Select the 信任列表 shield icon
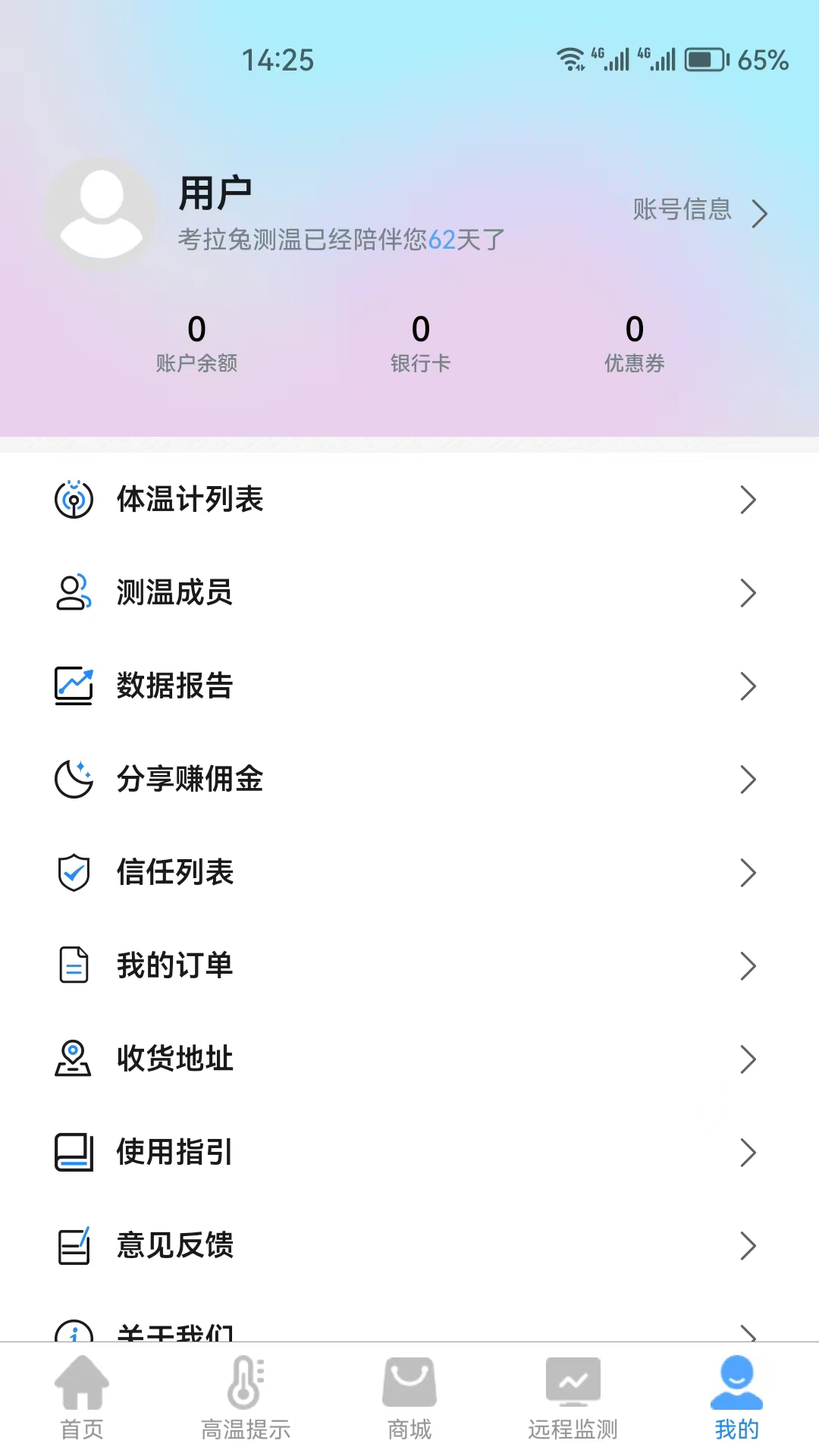819x1456 pixels. coord(73,872)
